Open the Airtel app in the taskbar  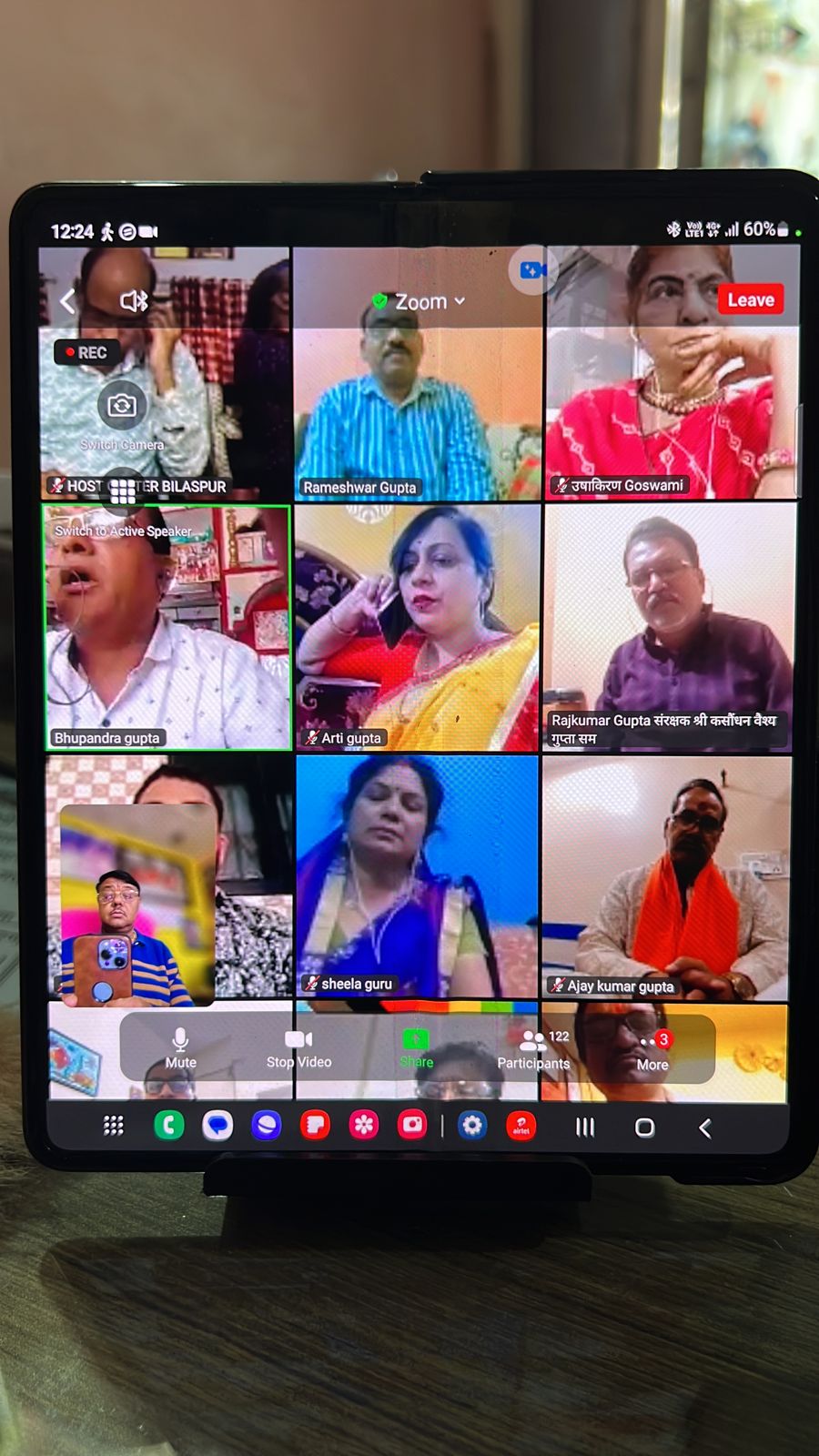pyautogui.click(x=521, y=1126)
